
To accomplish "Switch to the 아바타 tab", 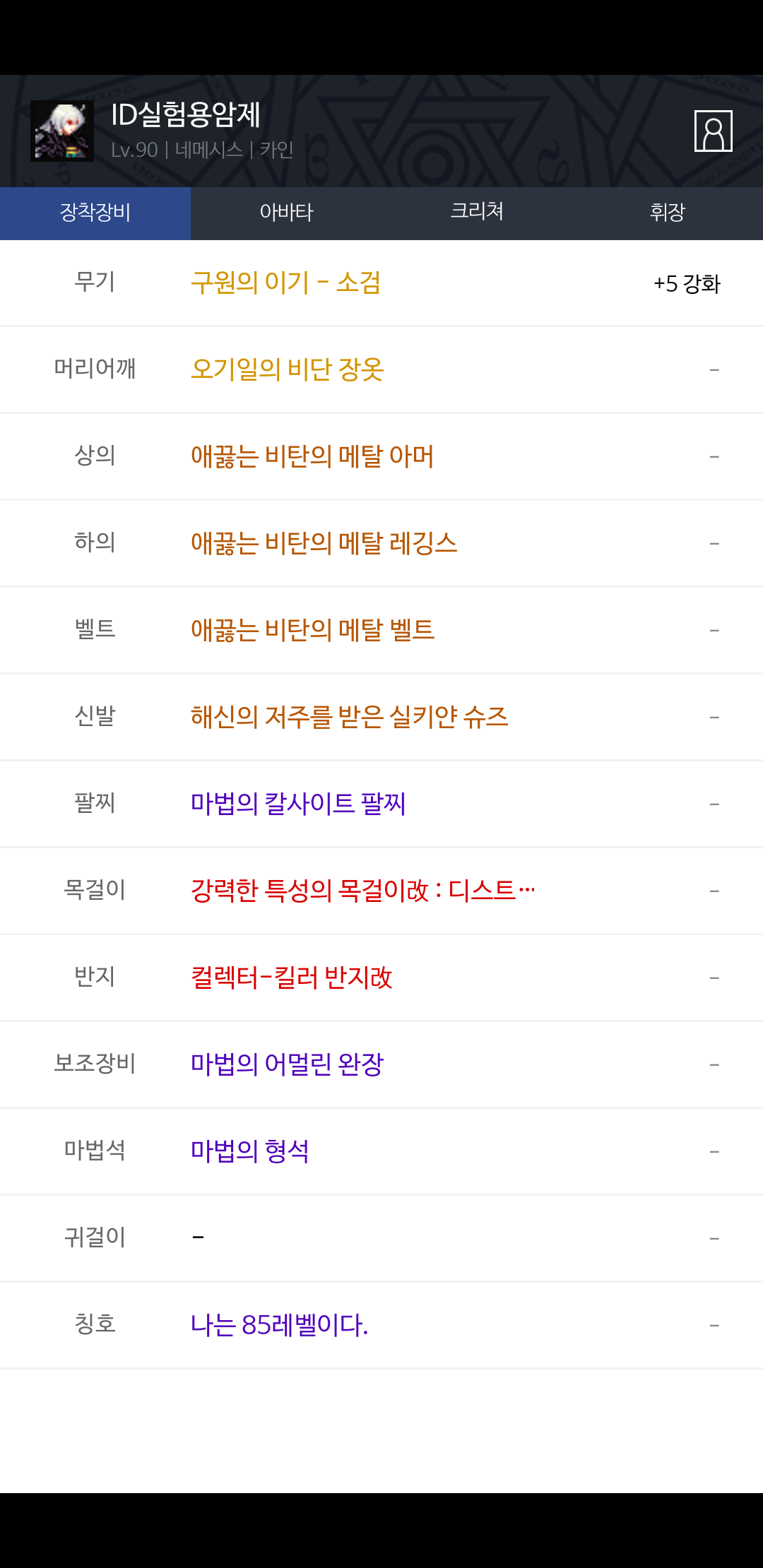I will [286, 213].
